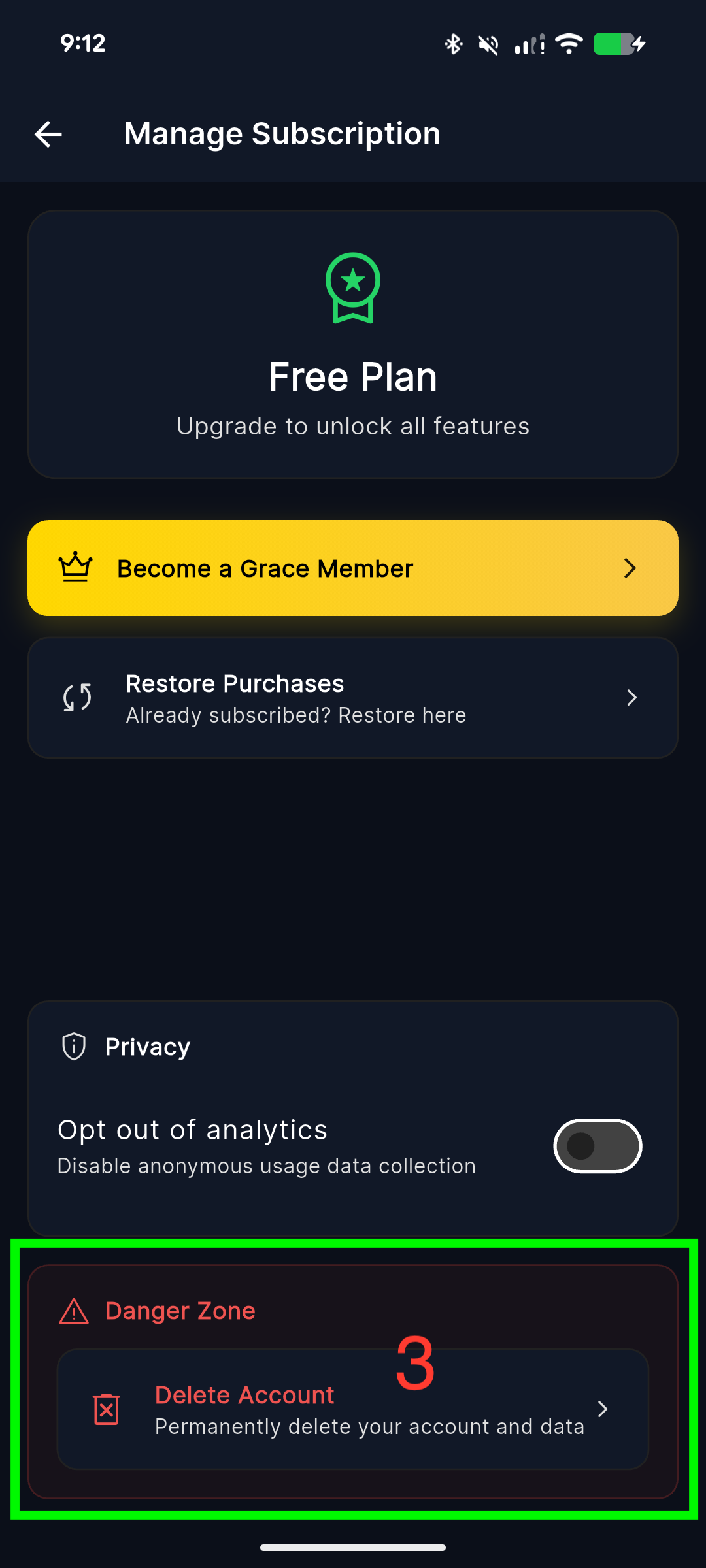Tap the home gesture bar at the bottom
Screen dimensions: 706x1568
pos(353,1546)
